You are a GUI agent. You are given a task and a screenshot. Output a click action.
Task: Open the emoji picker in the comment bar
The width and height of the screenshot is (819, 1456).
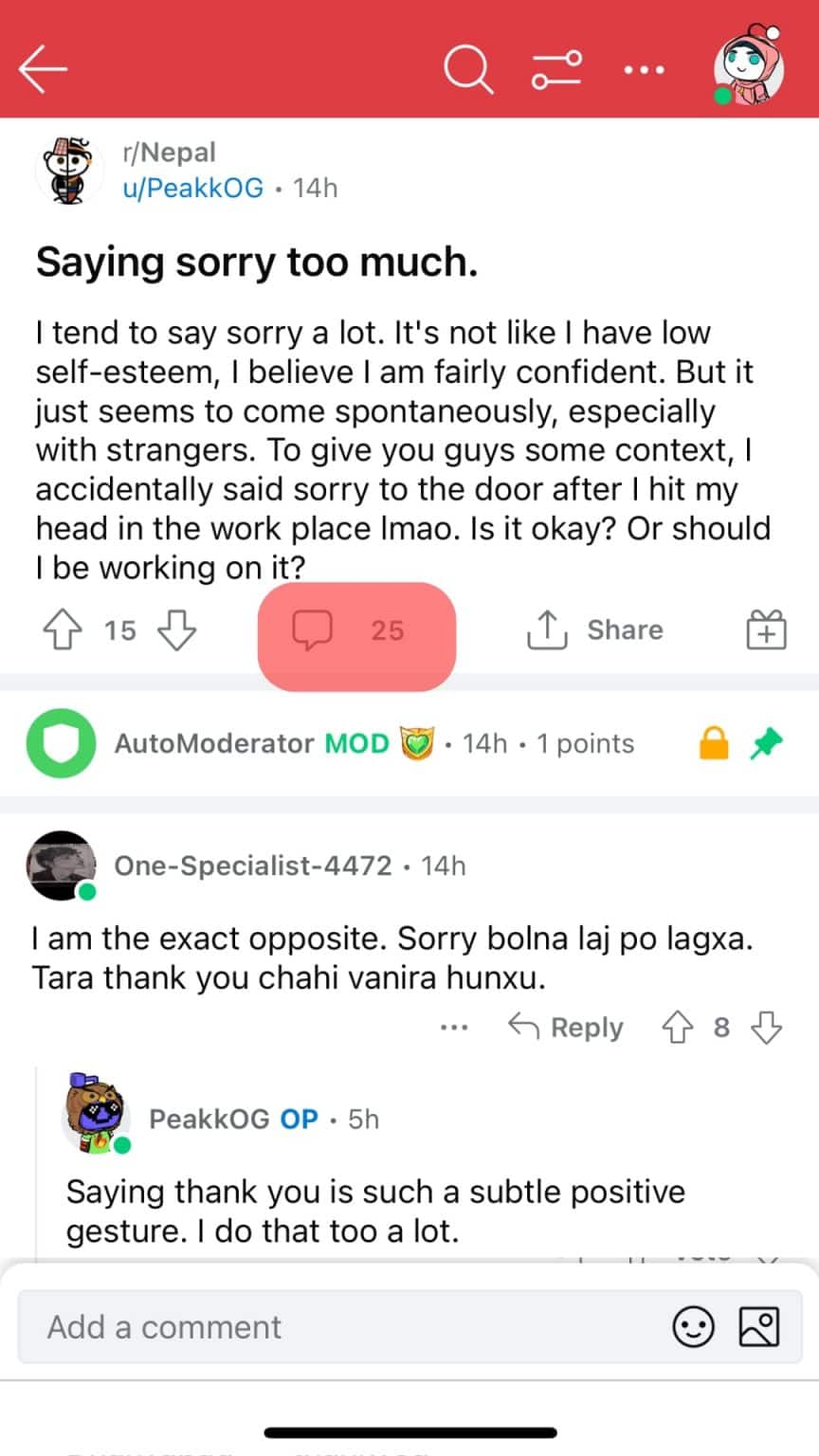point(695,1327)
